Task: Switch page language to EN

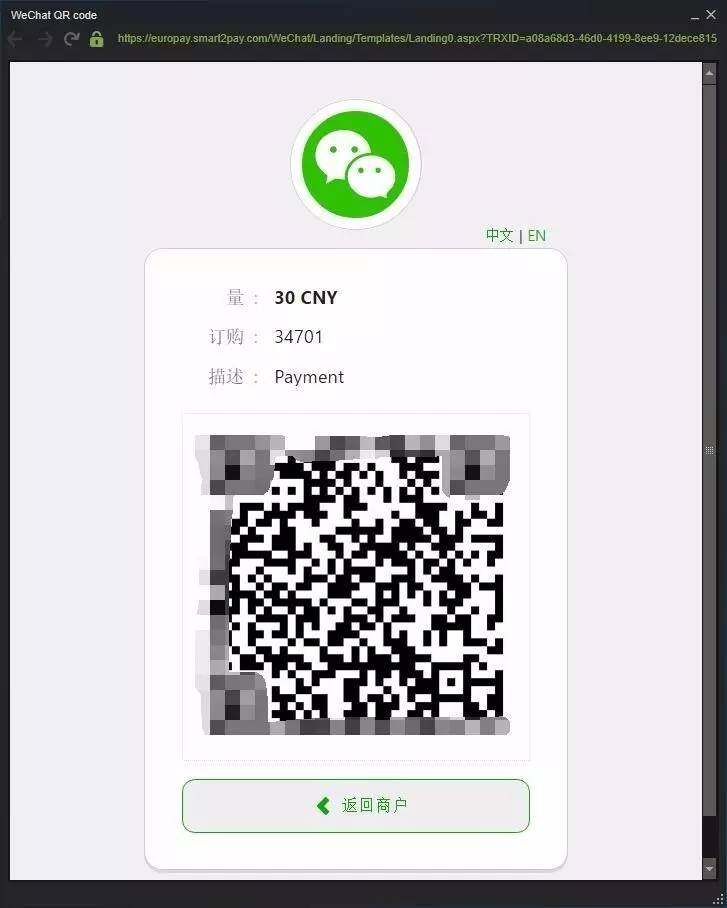Action: coord(537,235)
